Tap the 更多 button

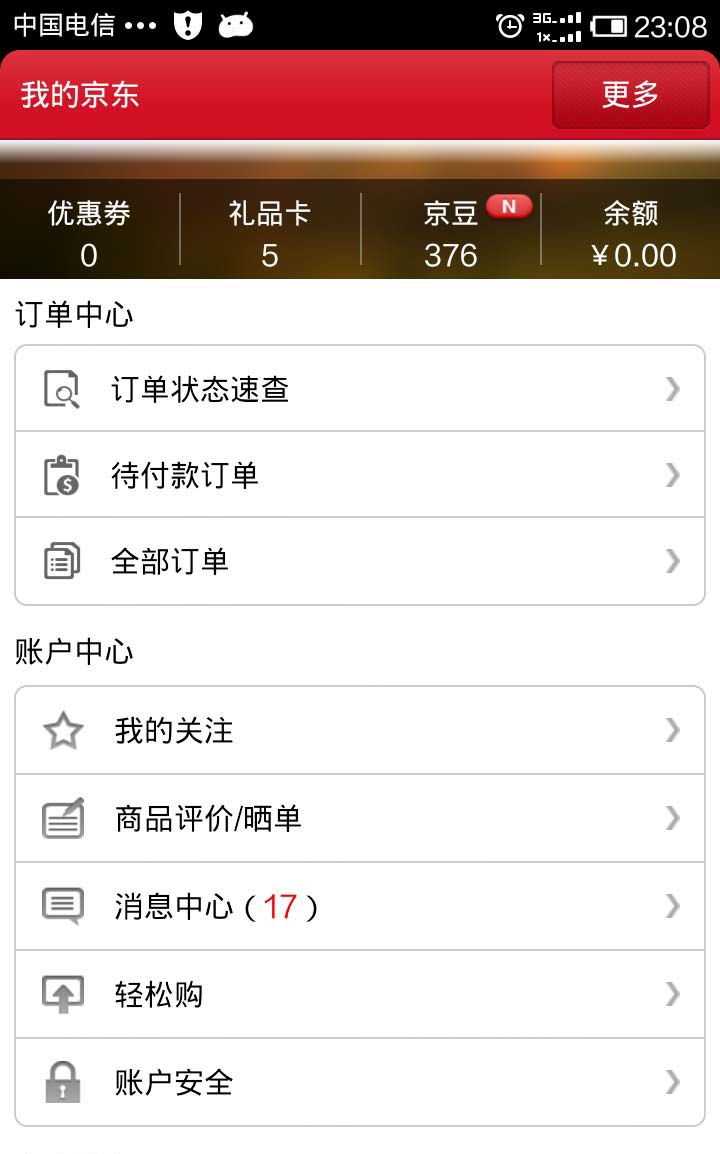tap(630, 95)
